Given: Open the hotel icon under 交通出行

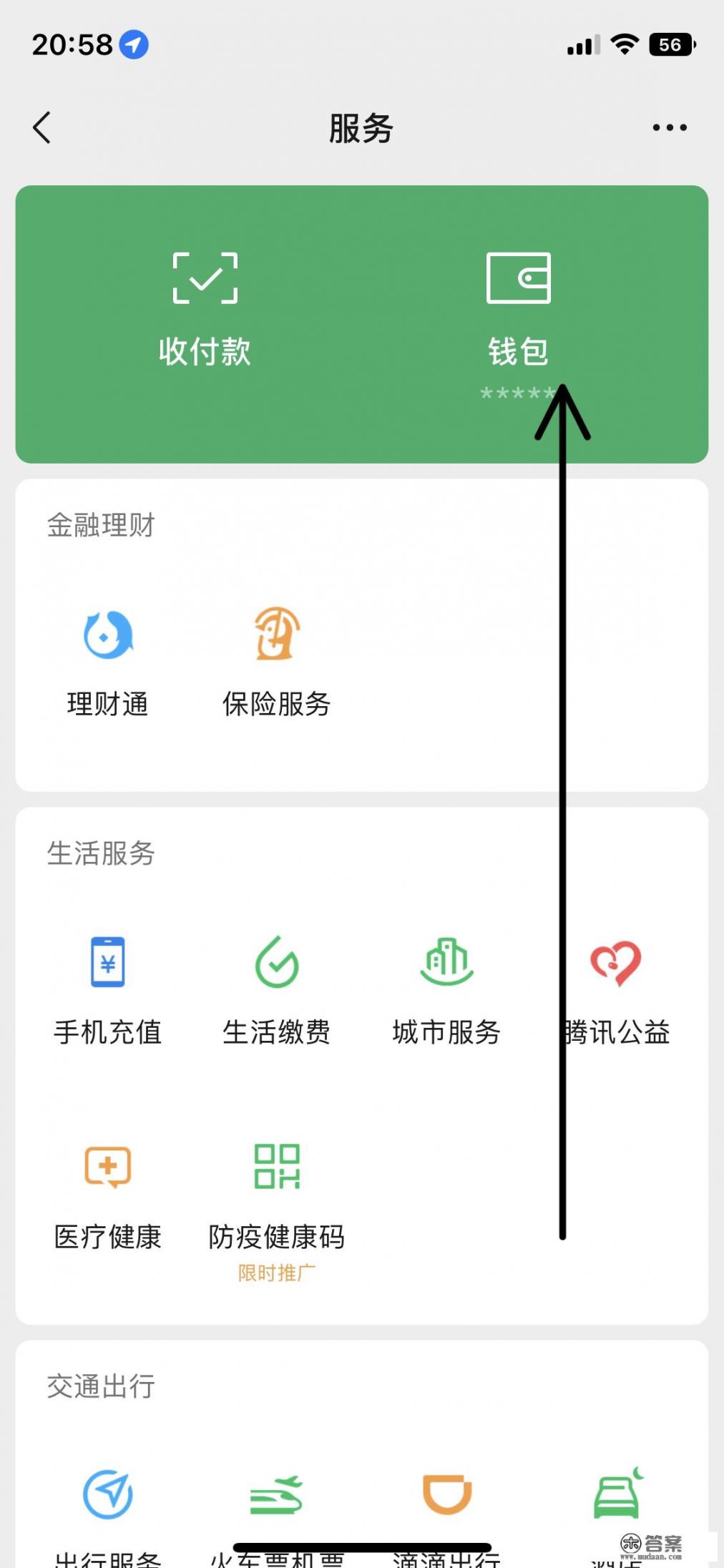Looking at the screenshot, I should [x=616, y=1495].
